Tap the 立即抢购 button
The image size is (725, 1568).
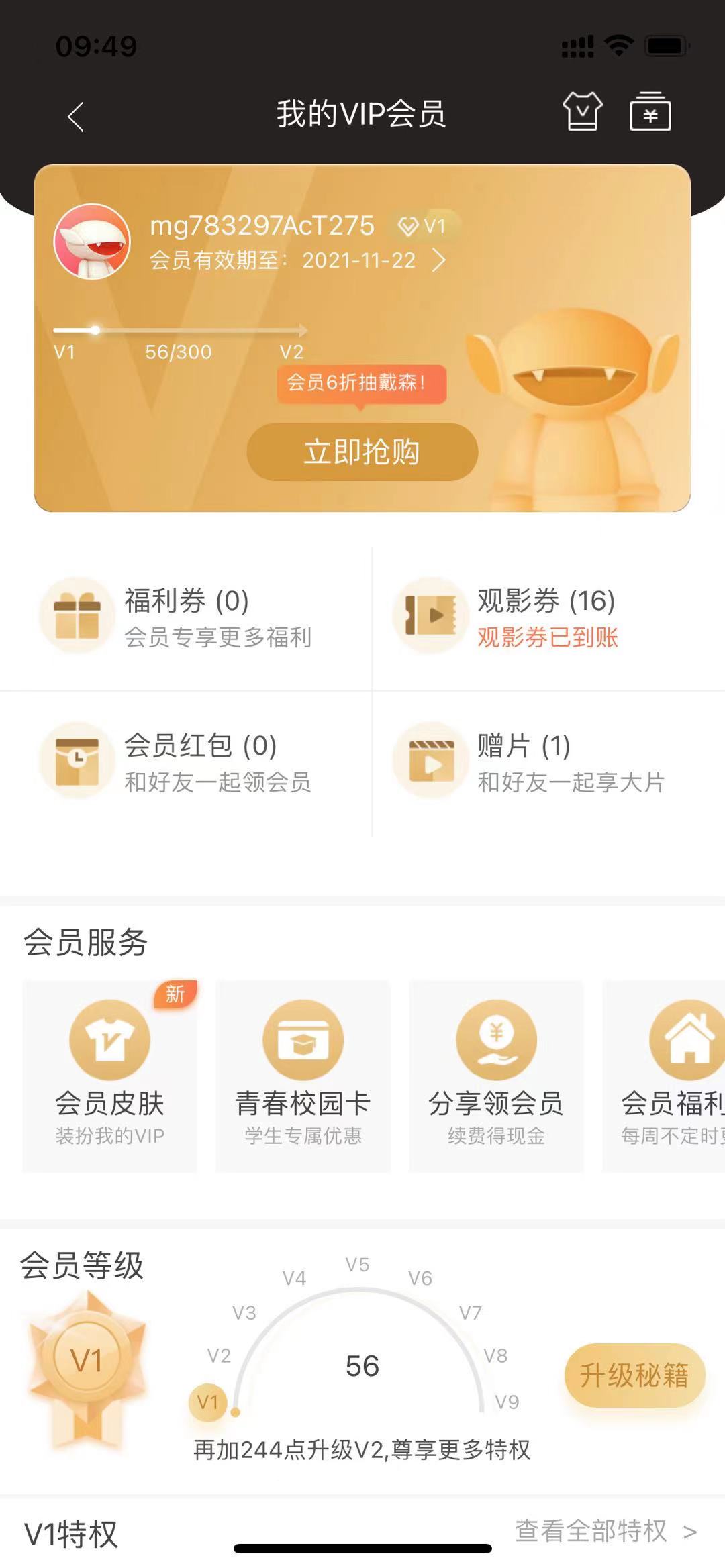point(362,452)
